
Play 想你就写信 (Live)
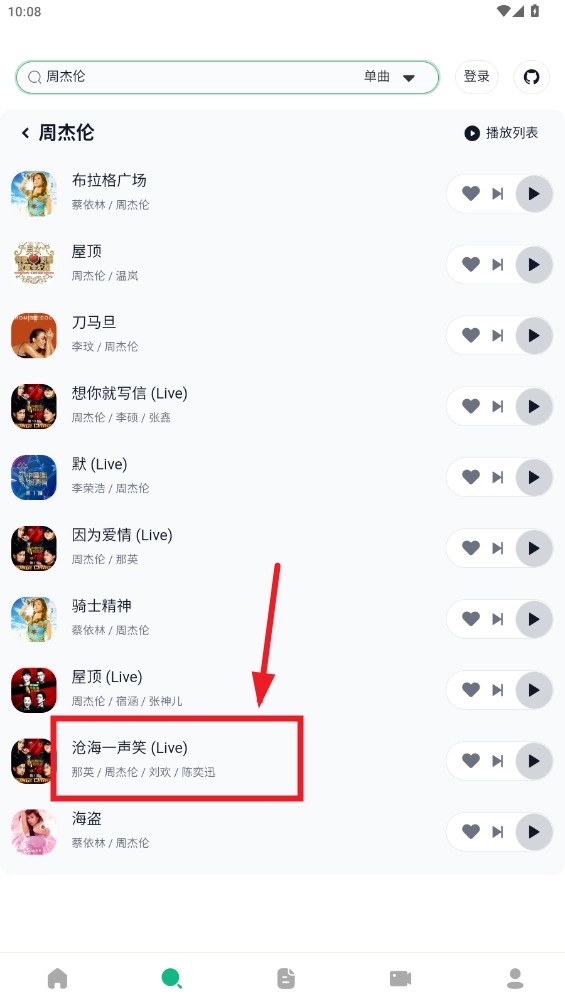click(534, 406)
